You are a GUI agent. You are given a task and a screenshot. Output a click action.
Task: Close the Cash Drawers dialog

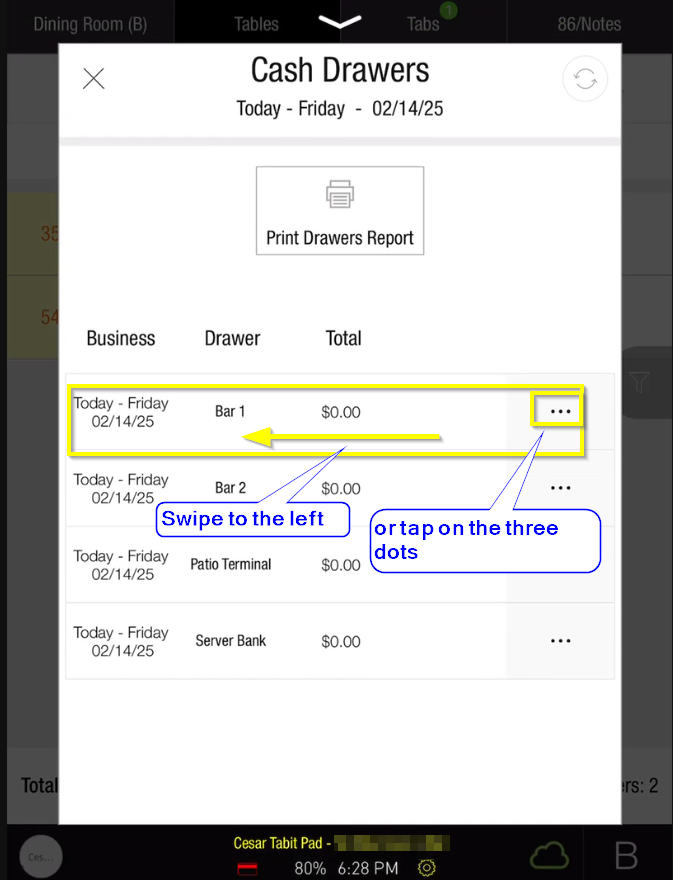click(x=93, y=79)
